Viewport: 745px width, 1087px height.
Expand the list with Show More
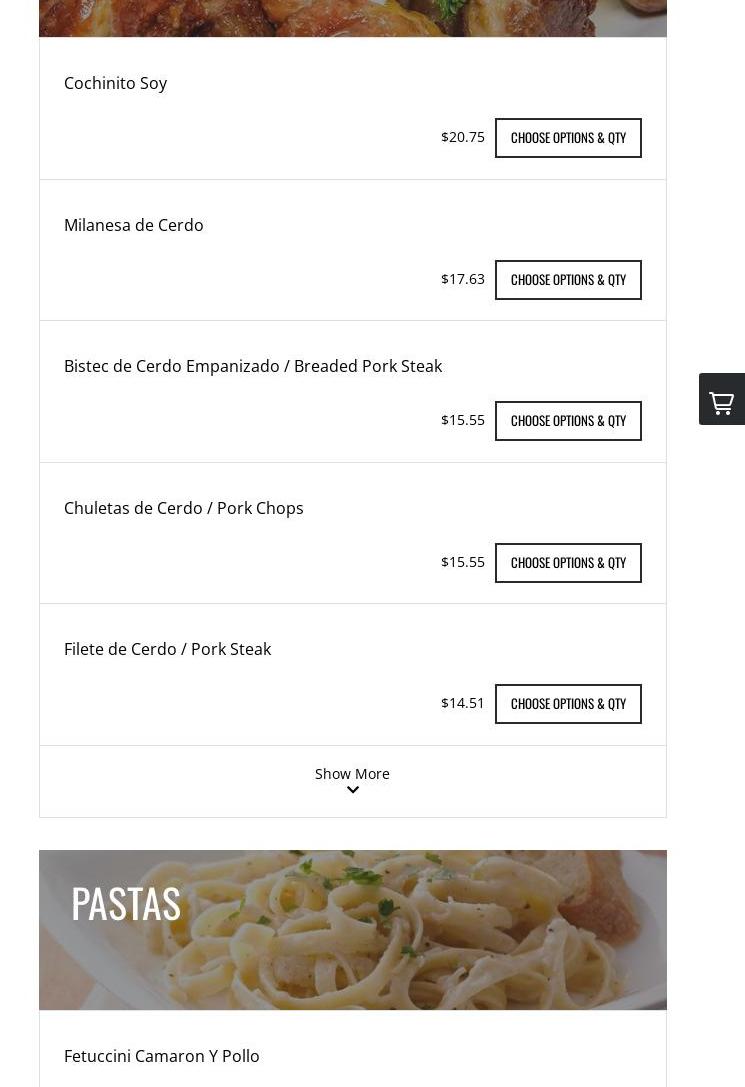352,780
